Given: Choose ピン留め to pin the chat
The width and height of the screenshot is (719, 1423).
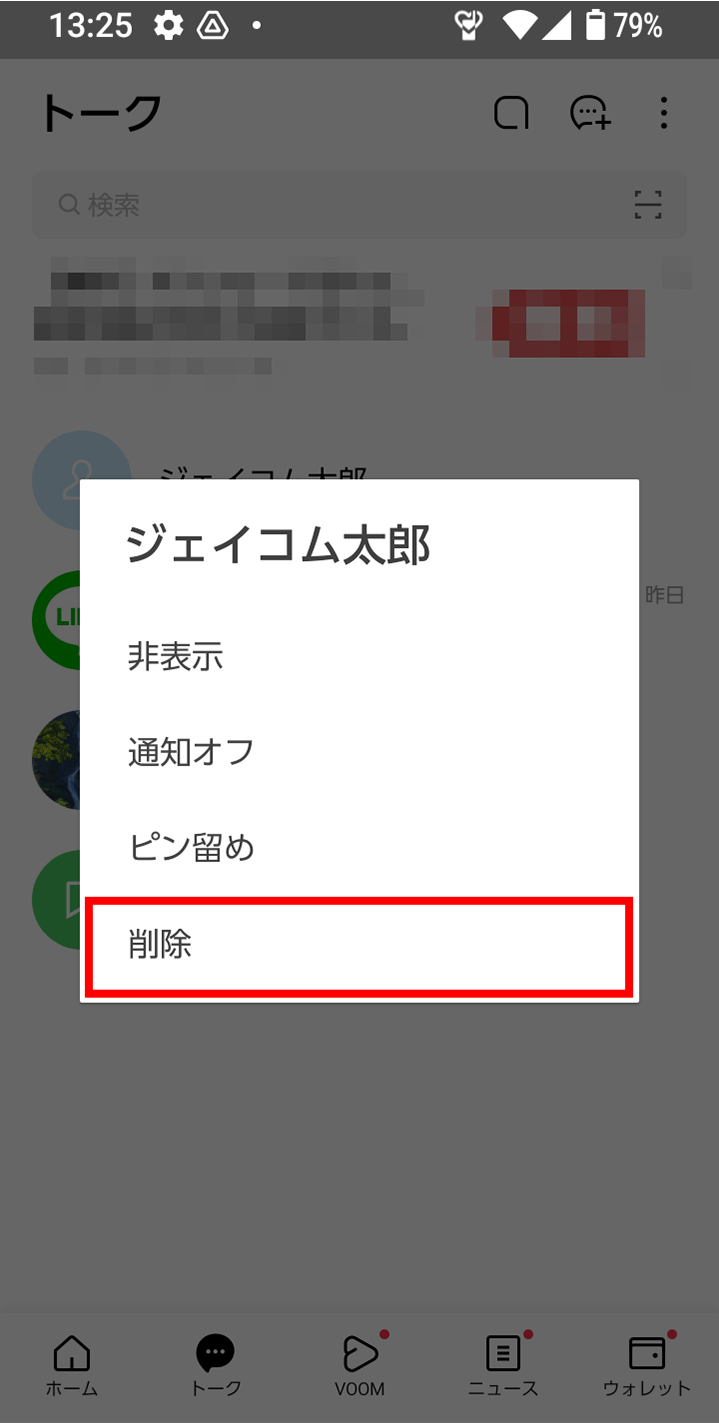Looking at the screenshot, I should click(x=359, y=848).
